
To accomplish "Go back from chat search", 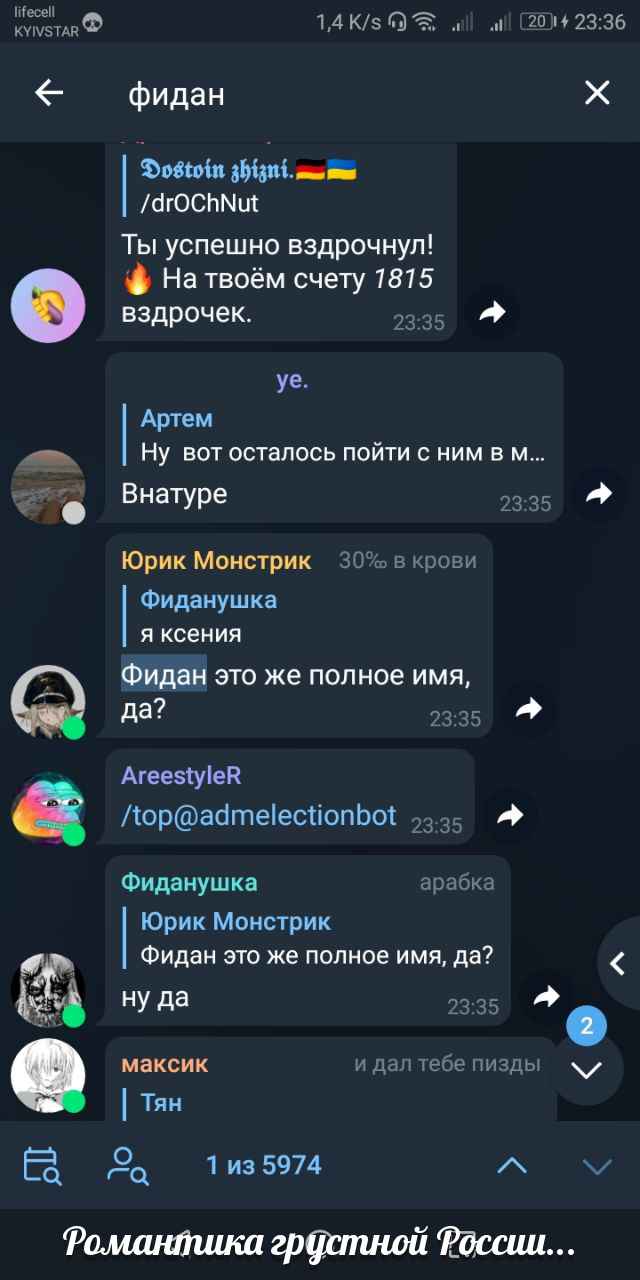I will pyautogui.click(x=48, y=93).
